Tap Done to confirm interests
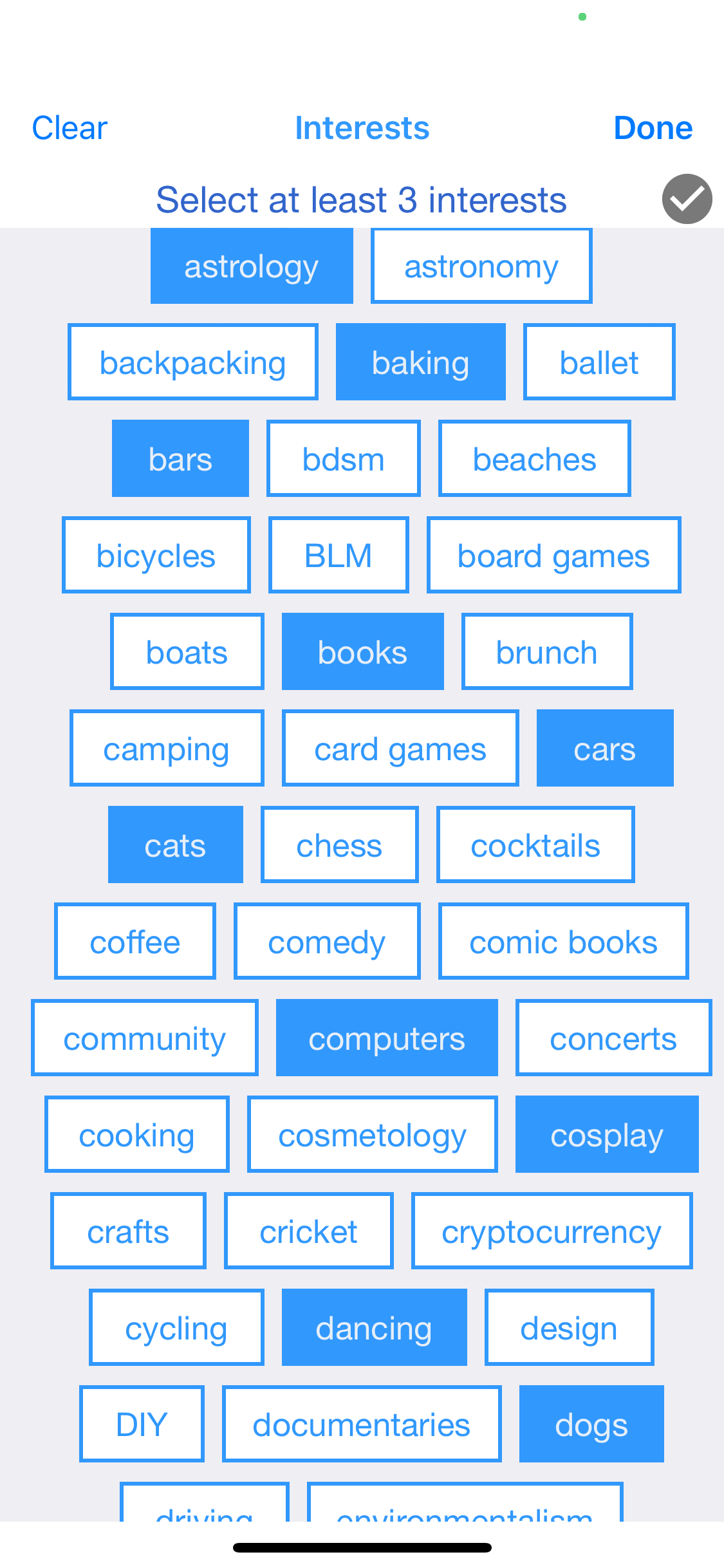 pos(653,128)
